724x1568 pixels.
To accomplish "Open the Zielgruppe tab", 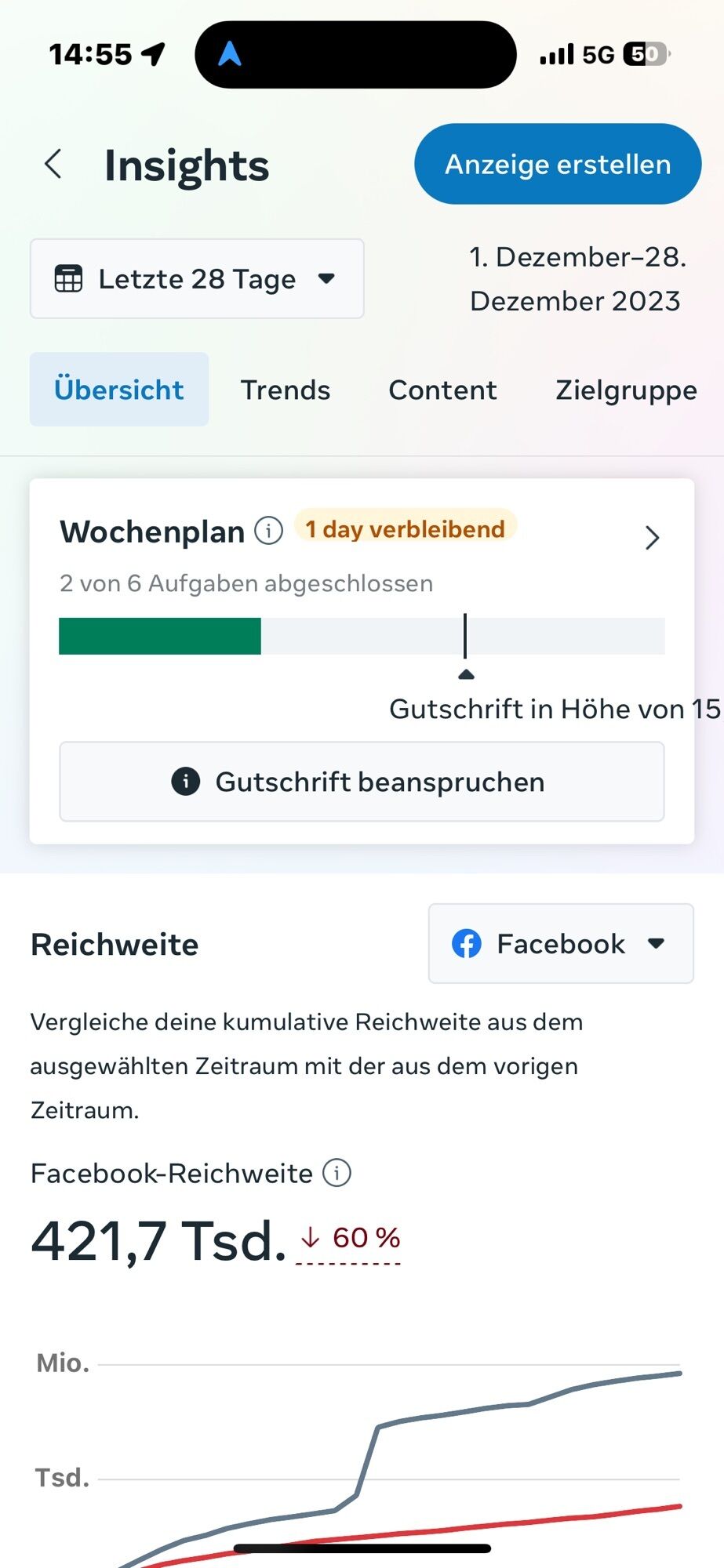I will [626, 390].
